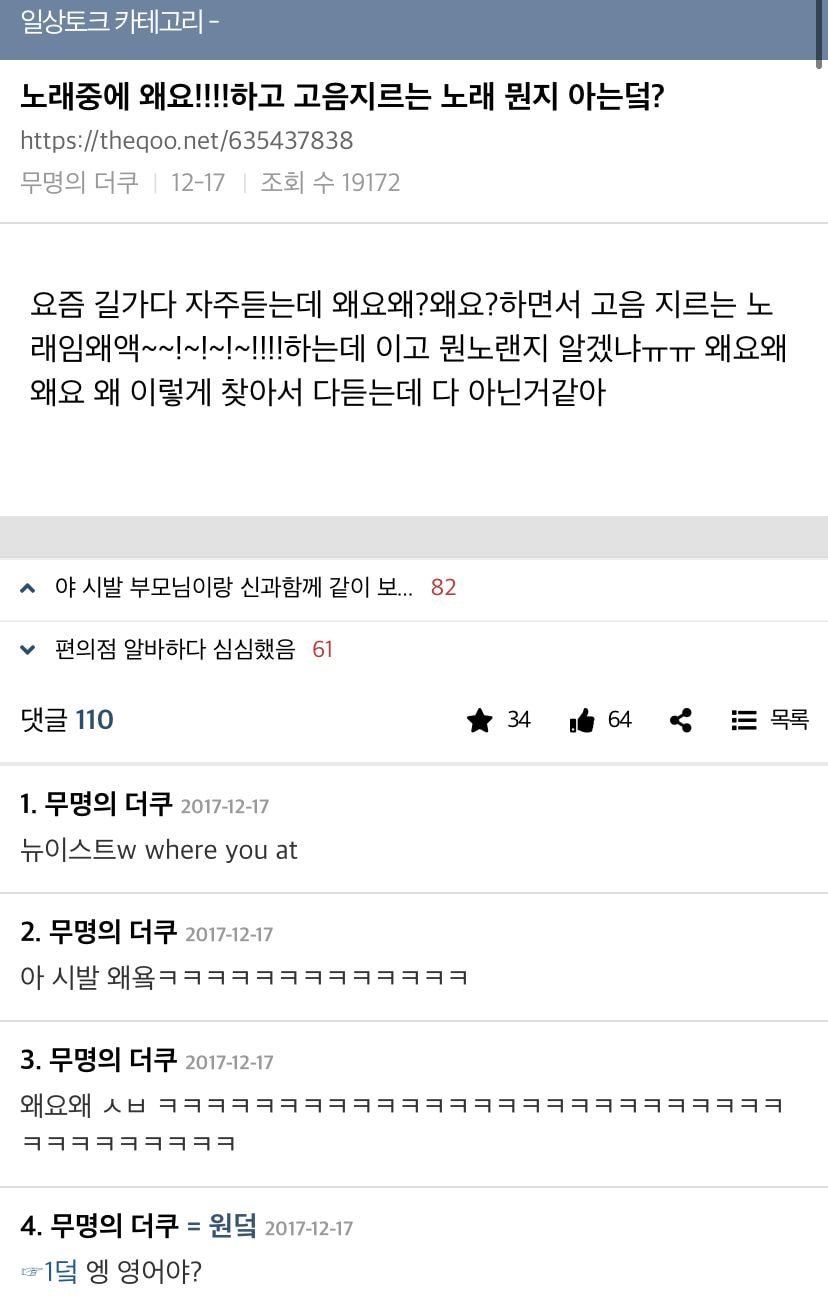Open the 목록 post list
This screenshot has width=828, height=1297.
(x=770, y=720)
